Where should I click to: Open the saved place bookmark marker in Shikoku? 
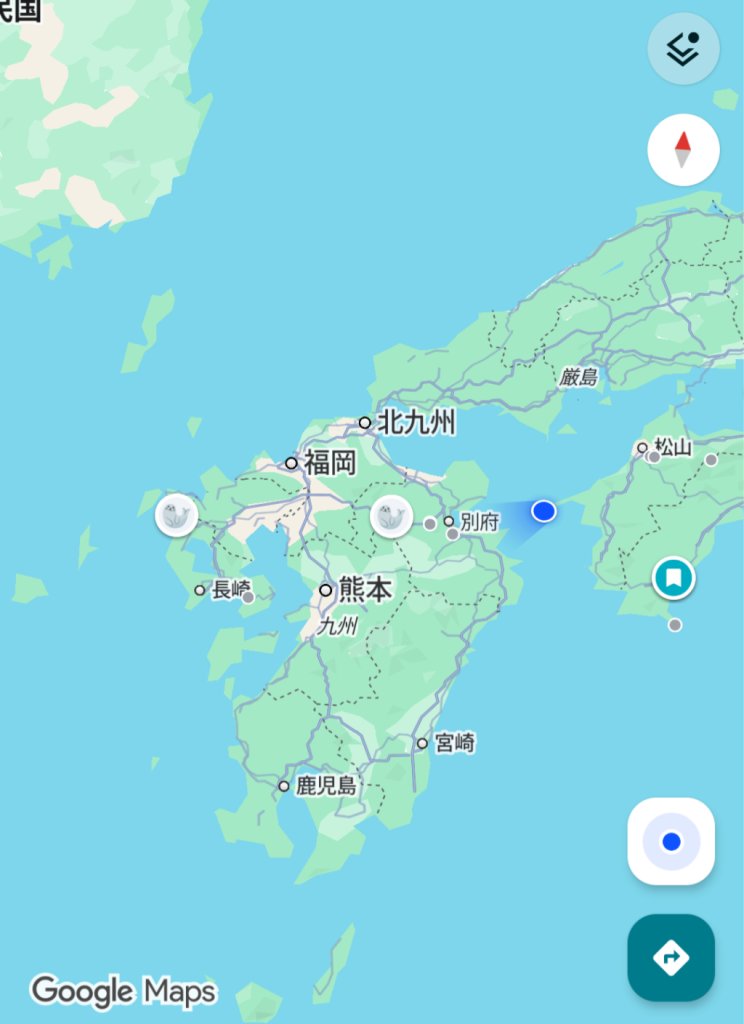click(673, 578)
